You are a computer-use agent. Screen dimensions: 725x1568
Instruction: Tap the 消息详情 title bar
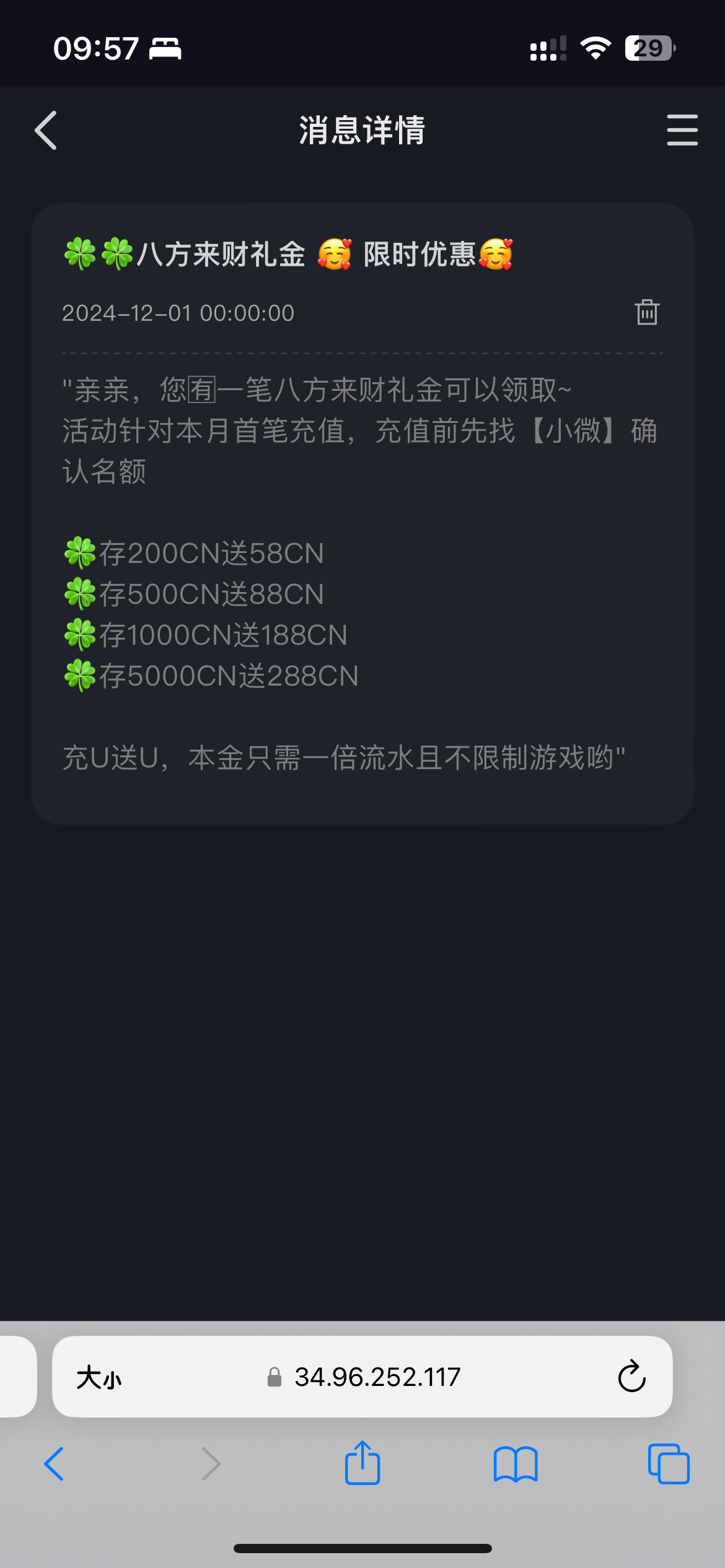(x=361, y=131)
